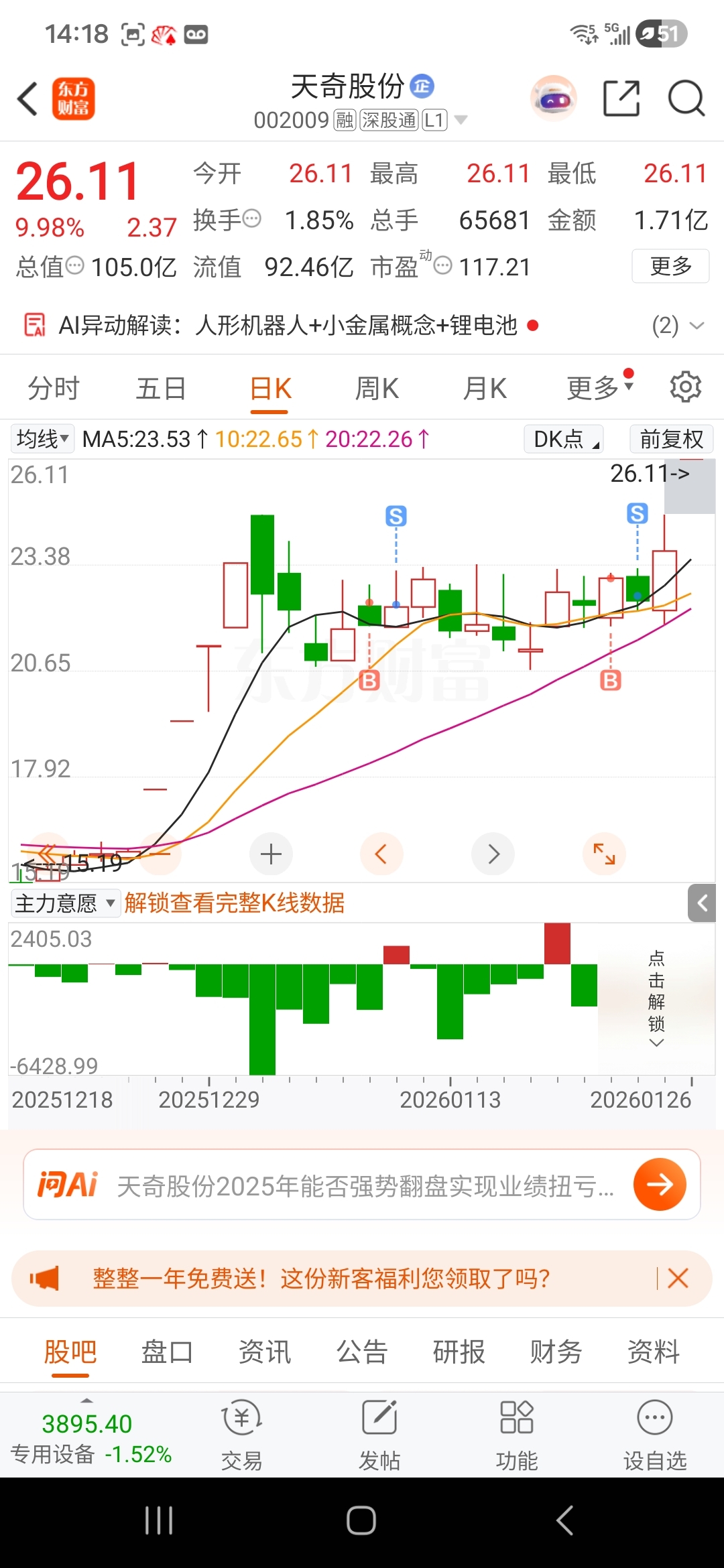Viewport: 724px width, 1568px height.
Task: Expand chart to fullscreen
Action: pyautogui.click(x=604, y=854)
